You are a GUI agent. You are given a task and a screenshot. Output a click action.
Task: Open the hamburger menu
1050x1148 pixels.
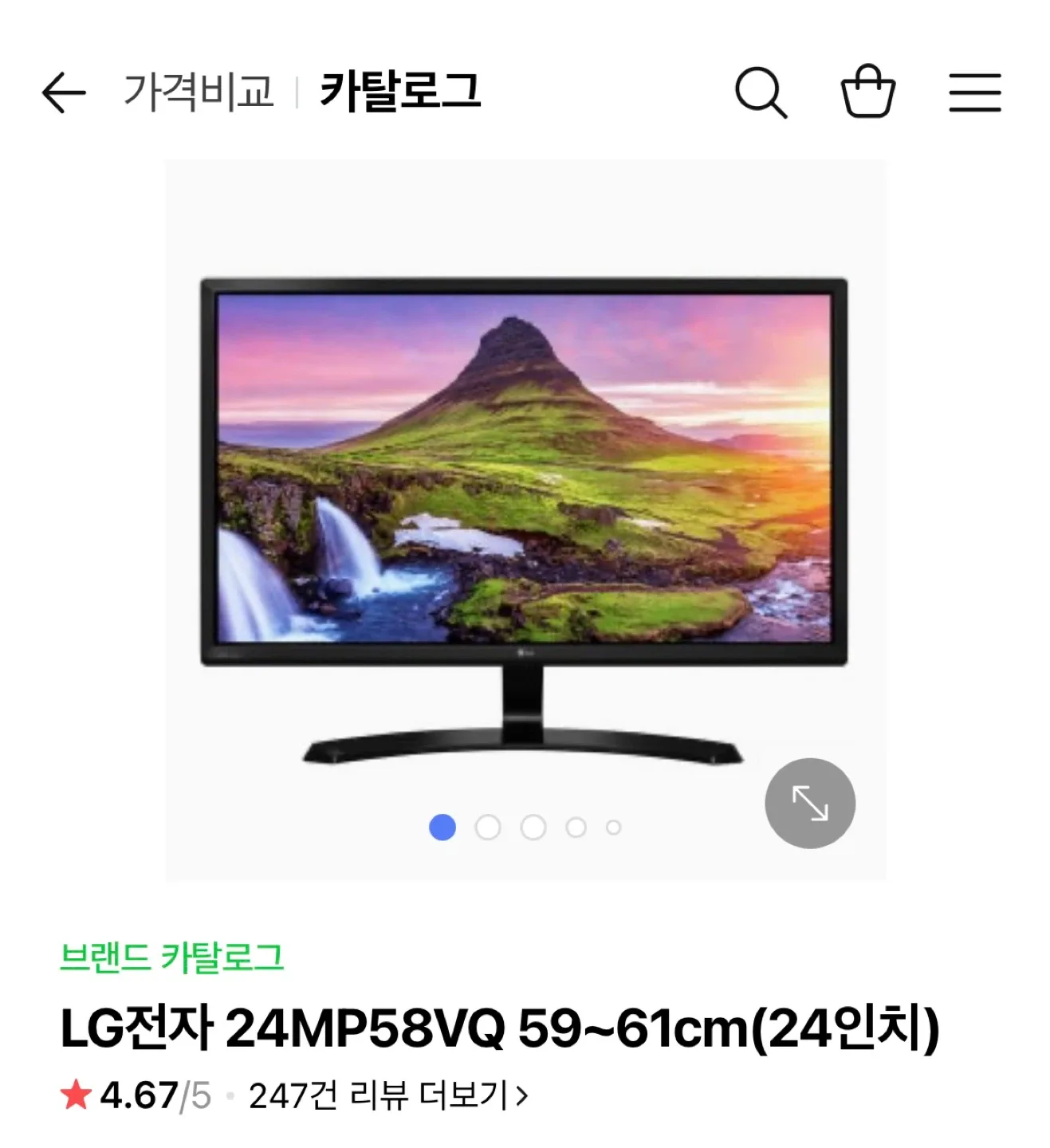(974, 92)
